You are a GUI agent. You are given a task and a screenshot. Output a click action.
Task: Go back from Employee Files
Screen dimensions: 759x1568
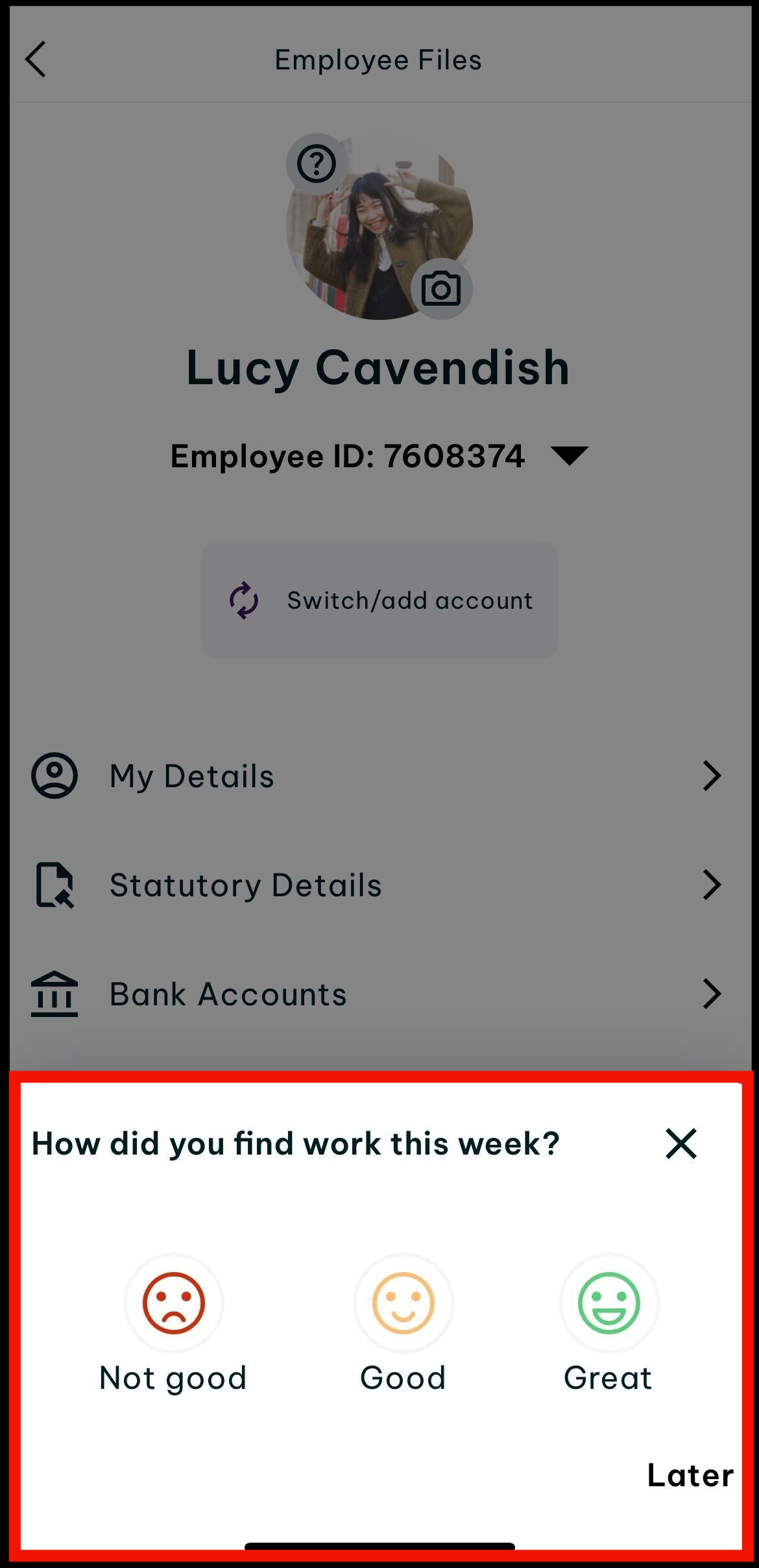(36, 60)
